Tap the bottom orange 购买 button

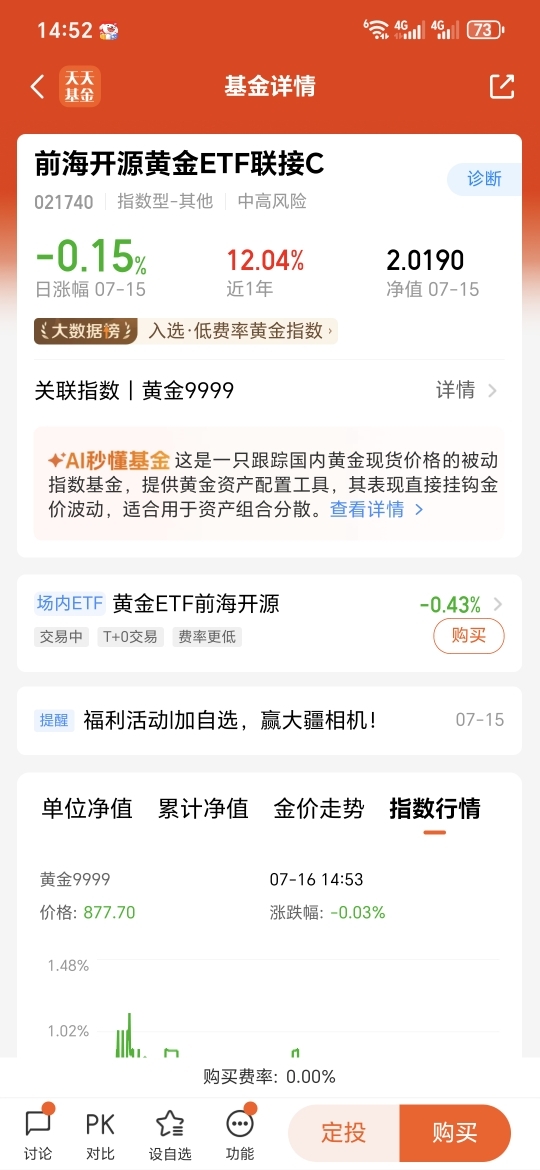(455, 1133)
